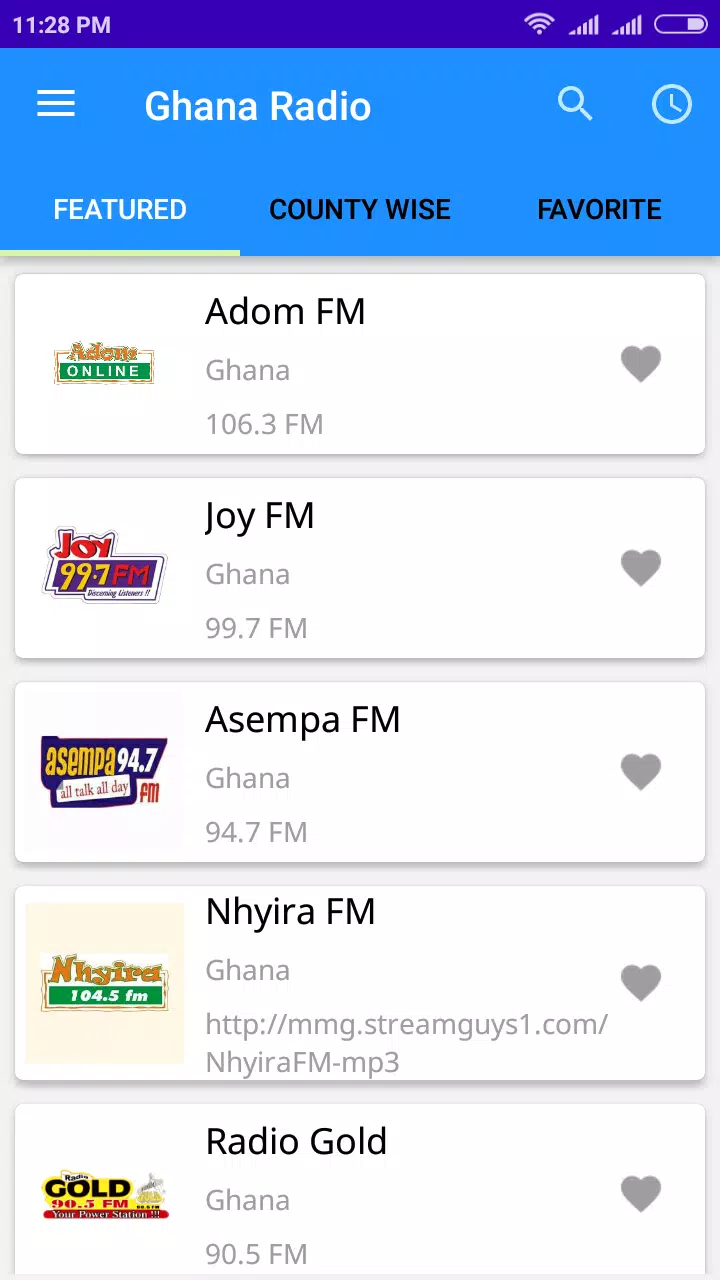Toggle the heart on Joy FM

641,568
